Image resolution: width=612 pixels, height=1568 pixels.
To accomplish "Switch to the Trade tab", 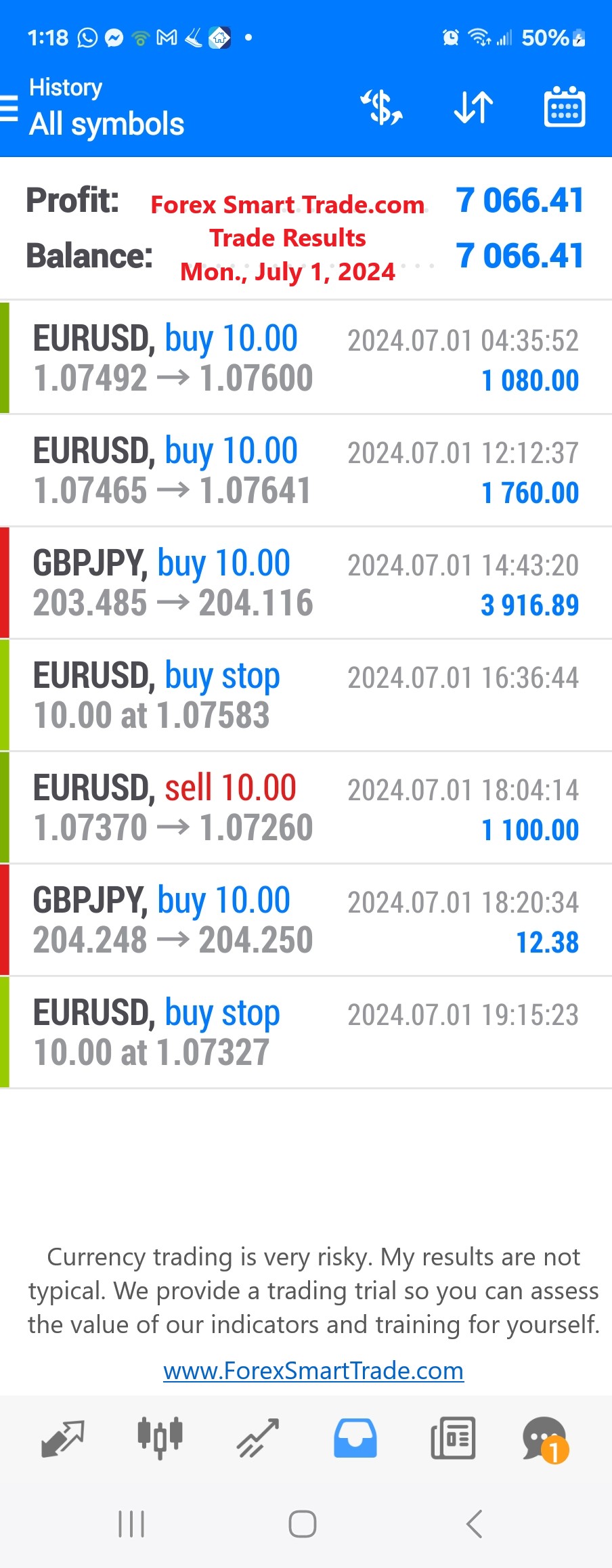I will pos(258,1438).
